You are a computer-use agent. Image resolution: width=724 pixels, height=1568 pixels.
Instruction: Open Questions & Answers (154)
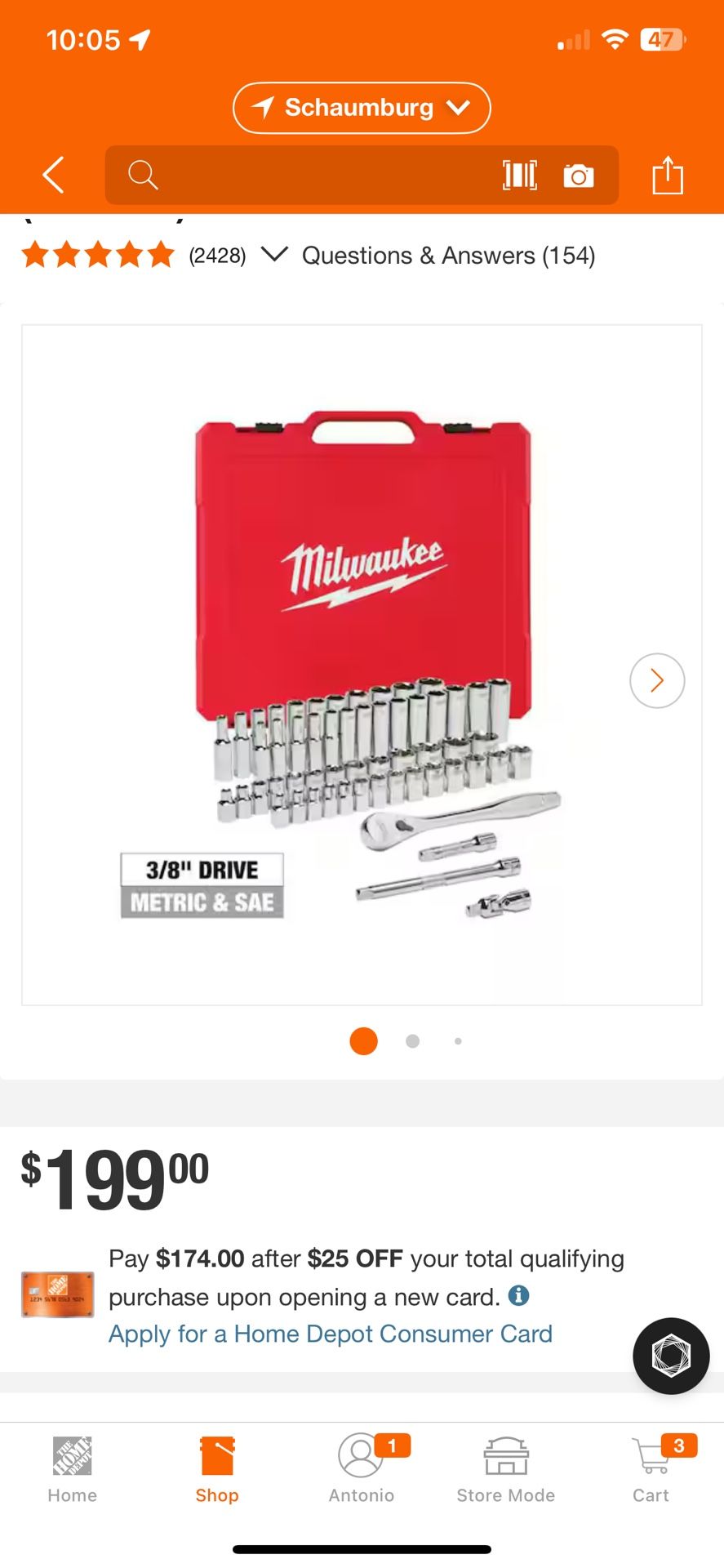(x=448, y=256)
